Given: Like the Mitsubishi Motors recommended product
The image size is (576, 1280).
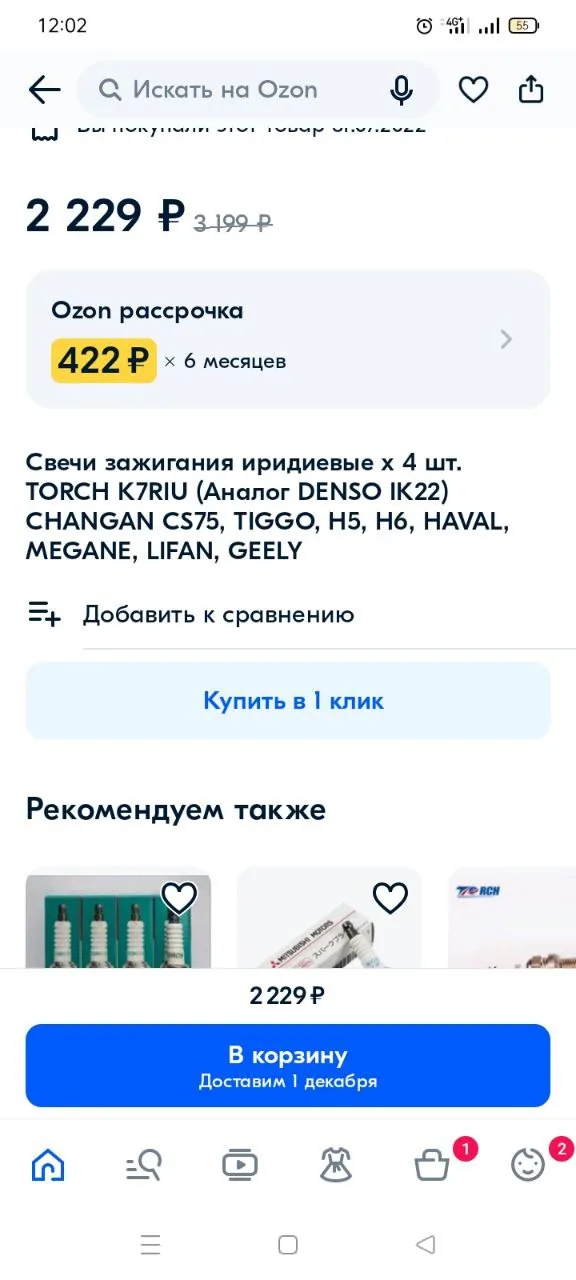Looking at the screenshot, I should pyautogui.click(x=390, y=897).
